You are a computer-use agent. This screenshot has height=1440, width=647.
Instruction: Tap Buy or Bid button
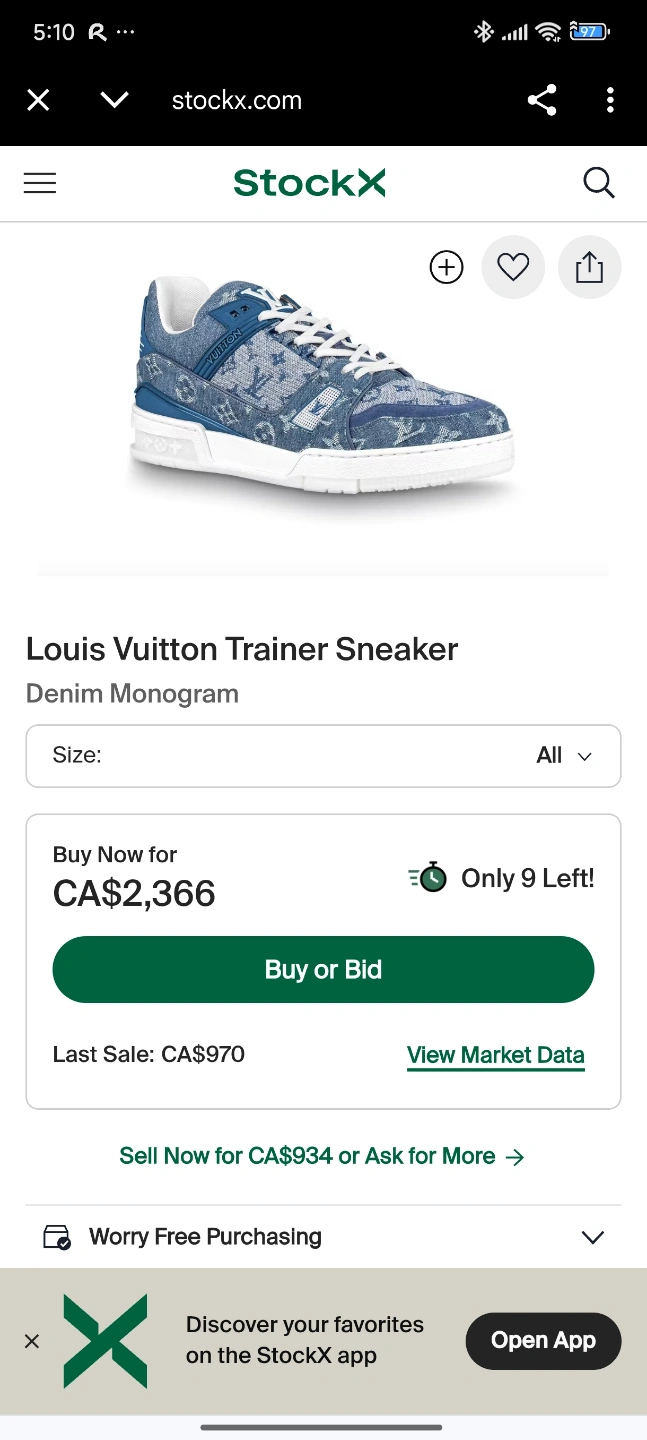tap(323, 969)
